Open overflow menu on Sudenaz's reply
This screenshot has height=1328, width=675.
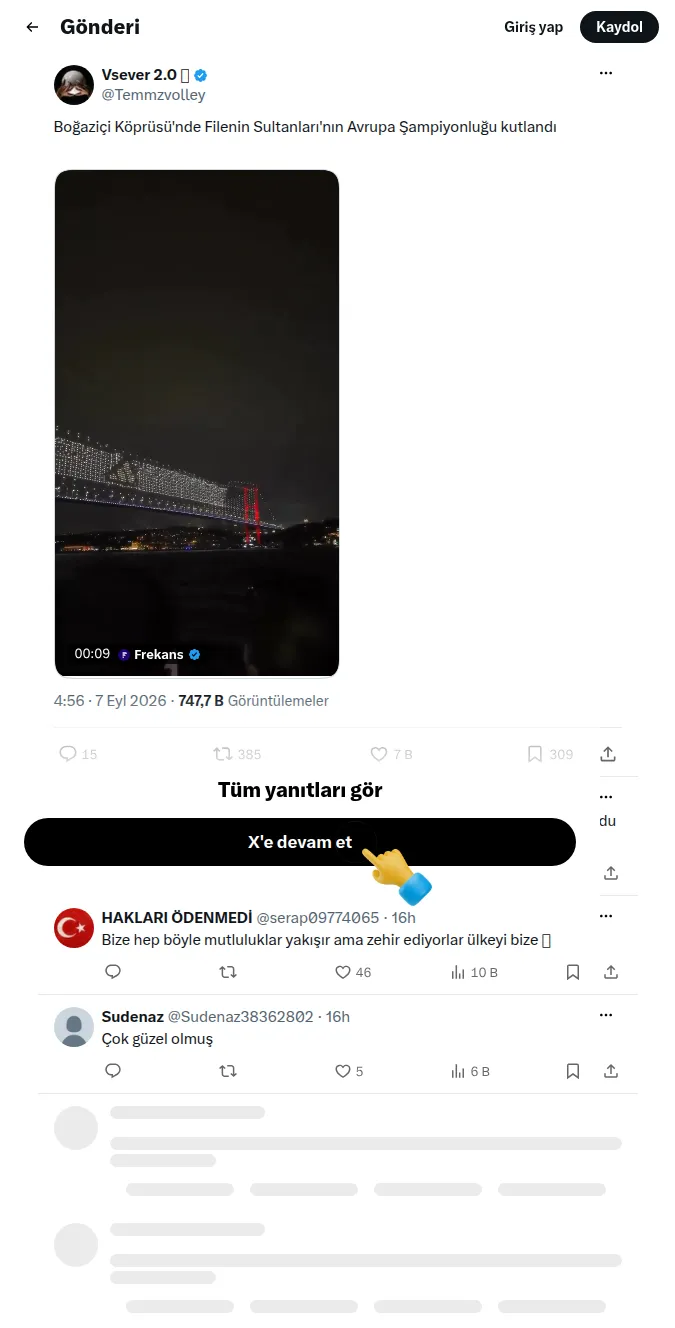(x=606, y=1015)
